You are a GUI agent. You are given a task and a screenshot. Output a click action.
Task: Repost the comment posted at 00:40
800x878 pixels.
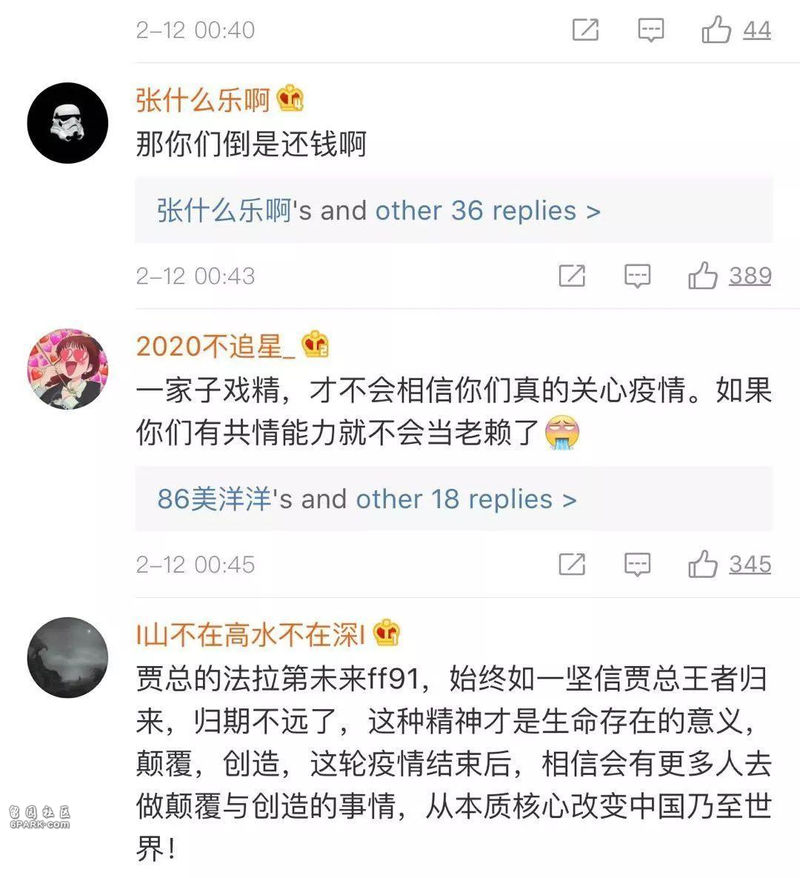click(x=585, y=31)
